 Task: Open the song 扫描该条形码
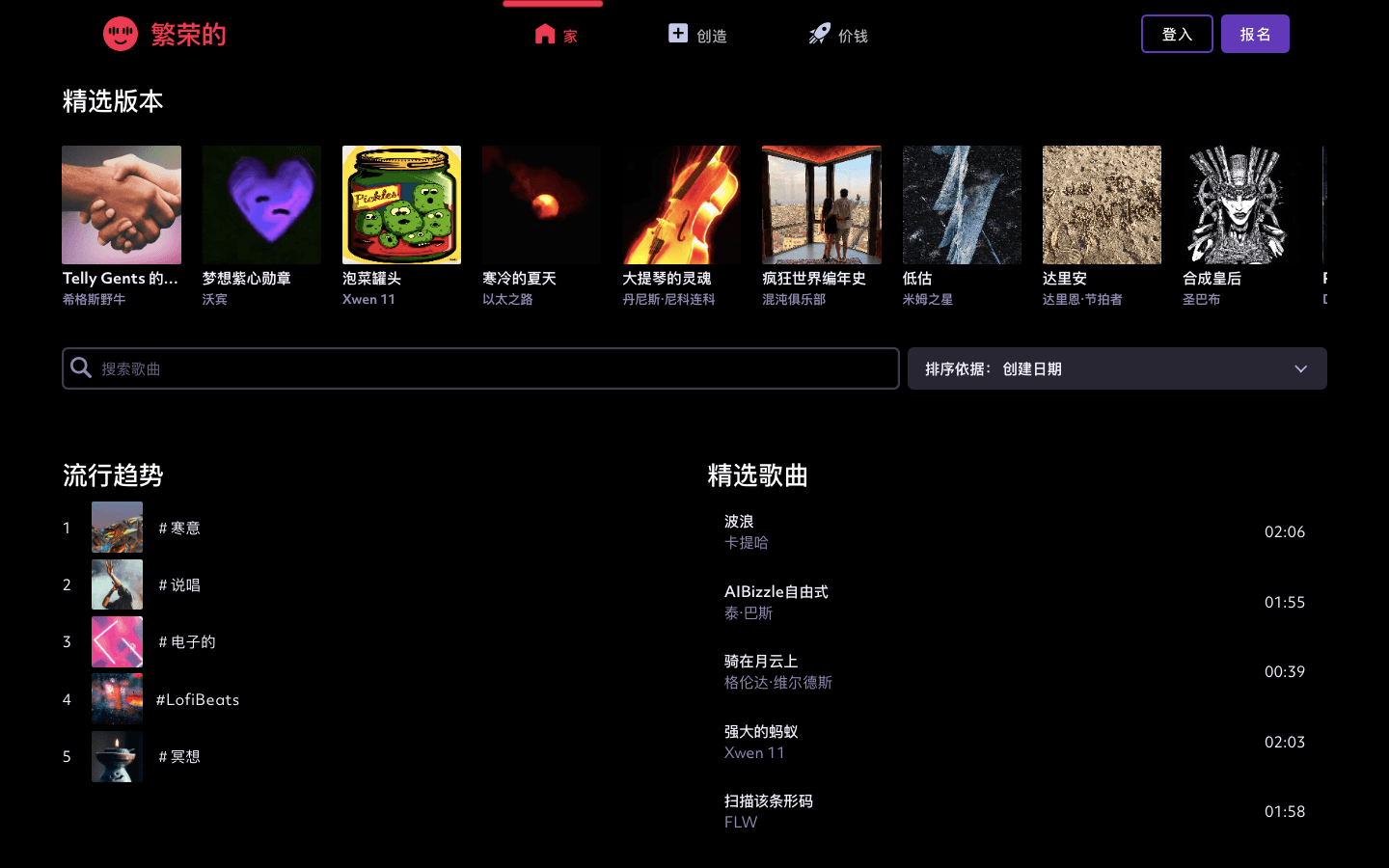pyautogui.click(x=768, y=801)
